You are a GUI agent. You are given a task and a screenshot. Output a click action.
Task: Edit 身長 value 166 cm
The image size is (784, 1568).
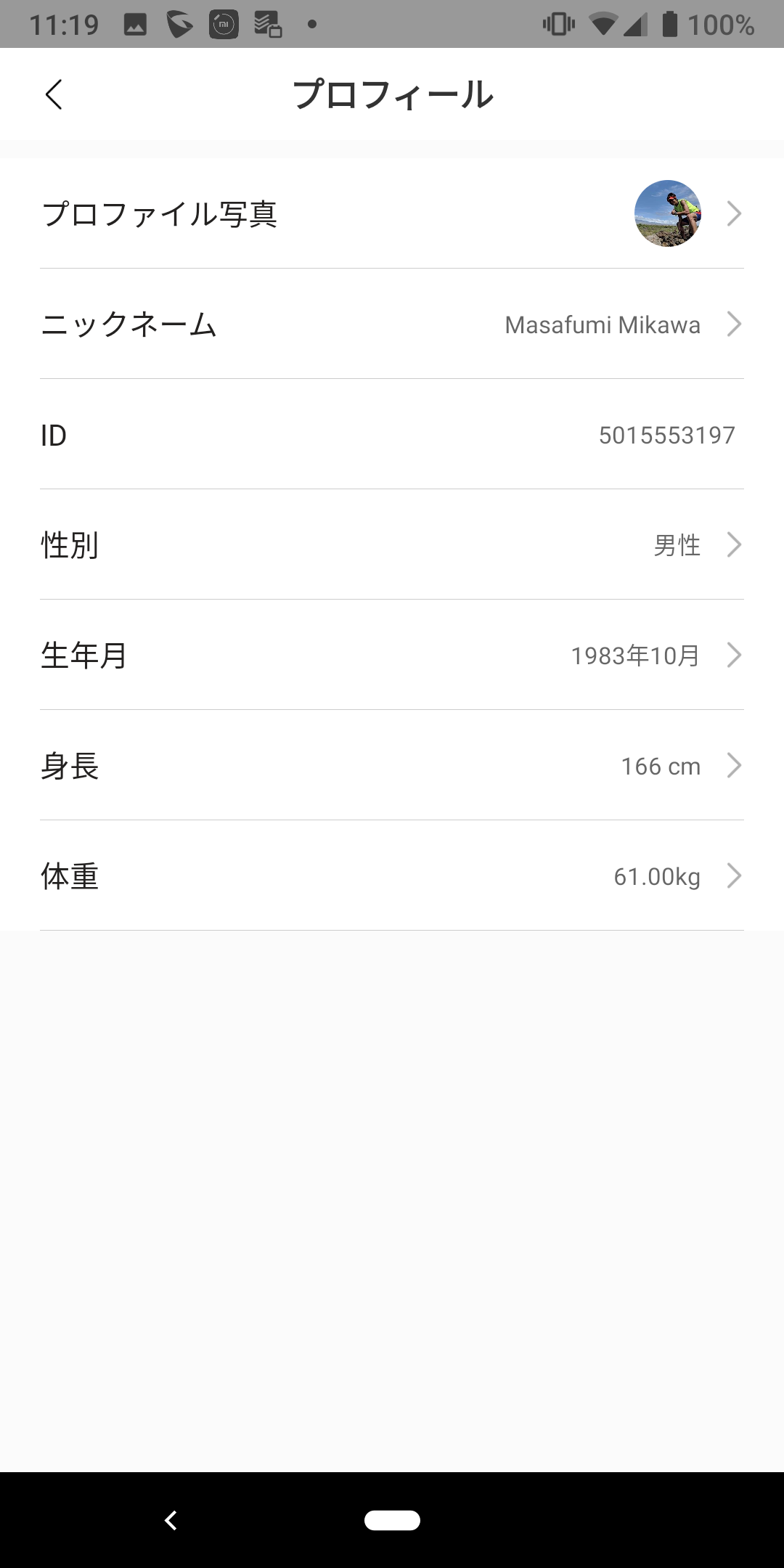pyautogui.click(x=392, y=765)
